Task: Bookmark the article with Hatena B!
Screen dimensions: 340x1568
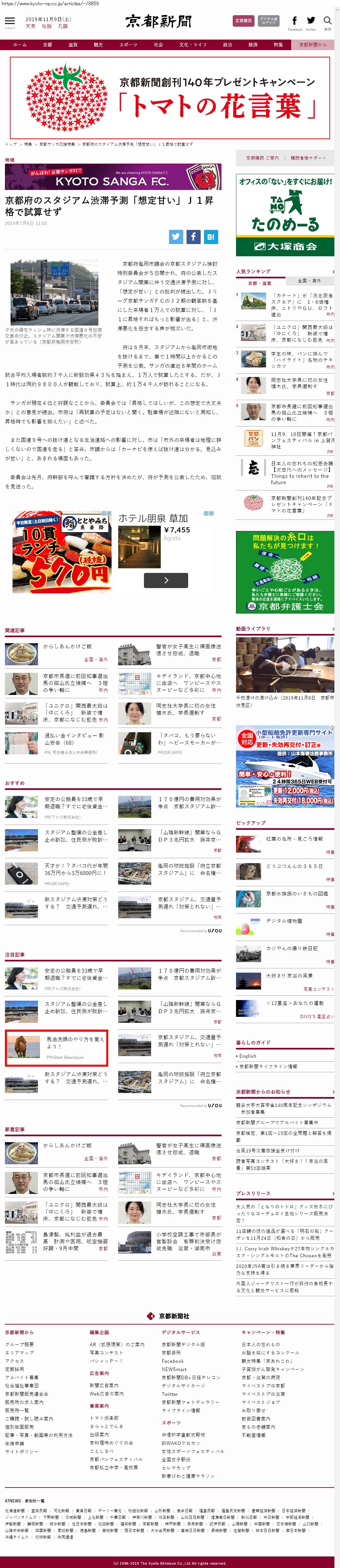Action: click(x=210, y=237)
